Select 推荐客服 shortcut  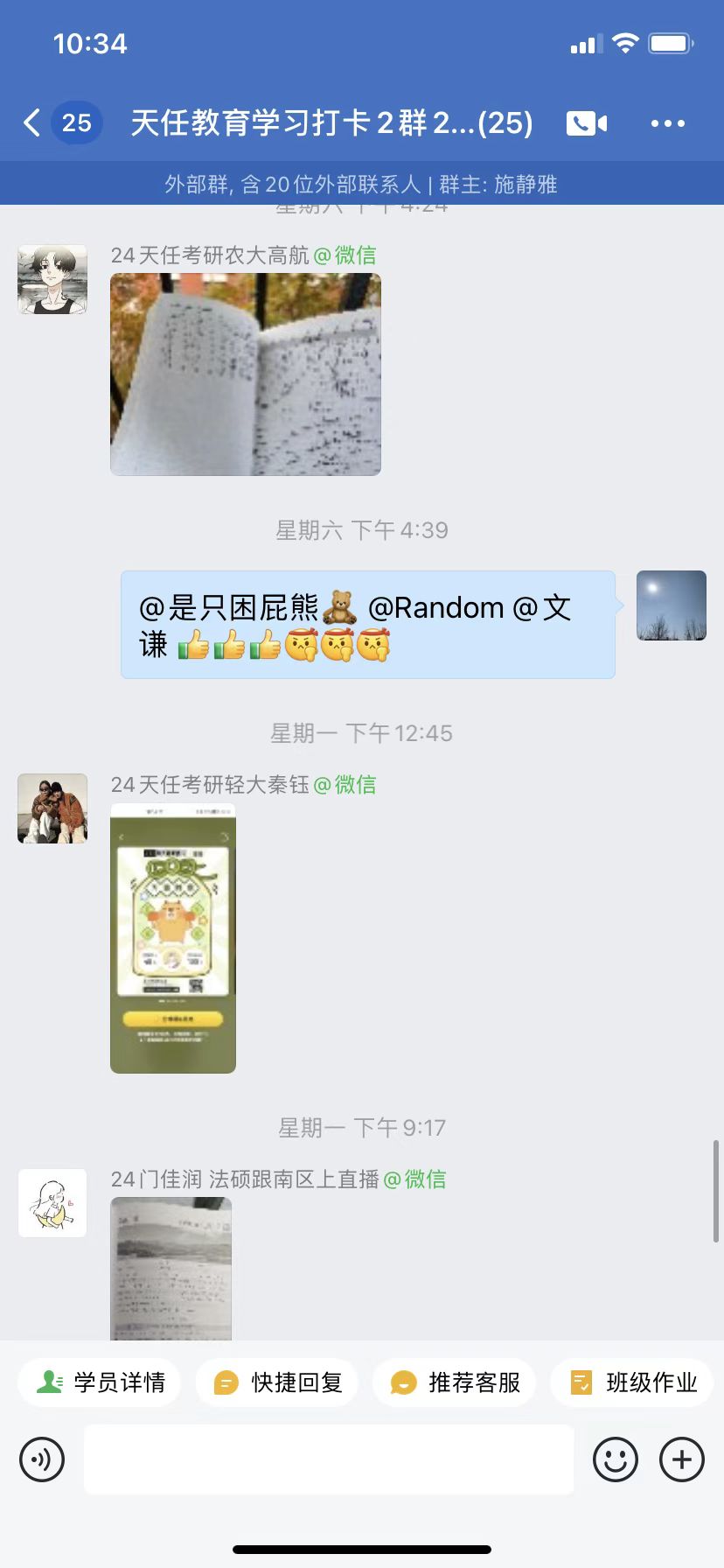(x=455, y=1382)
